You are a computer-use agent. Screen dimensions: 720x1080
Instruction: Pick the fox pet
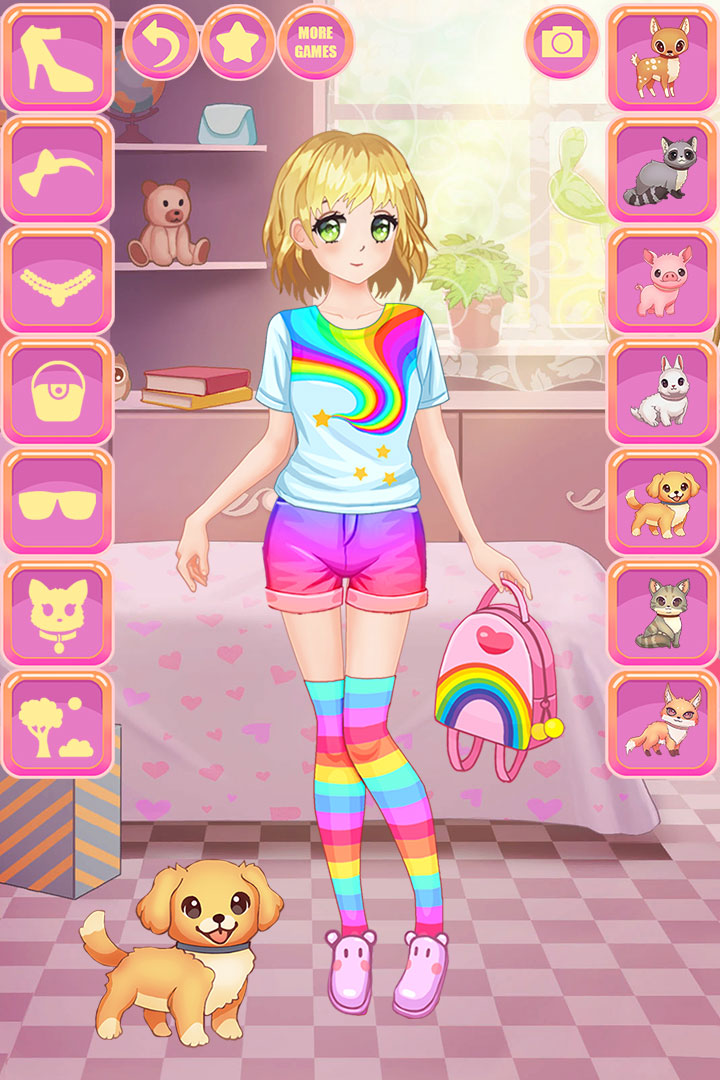(662, 723)
